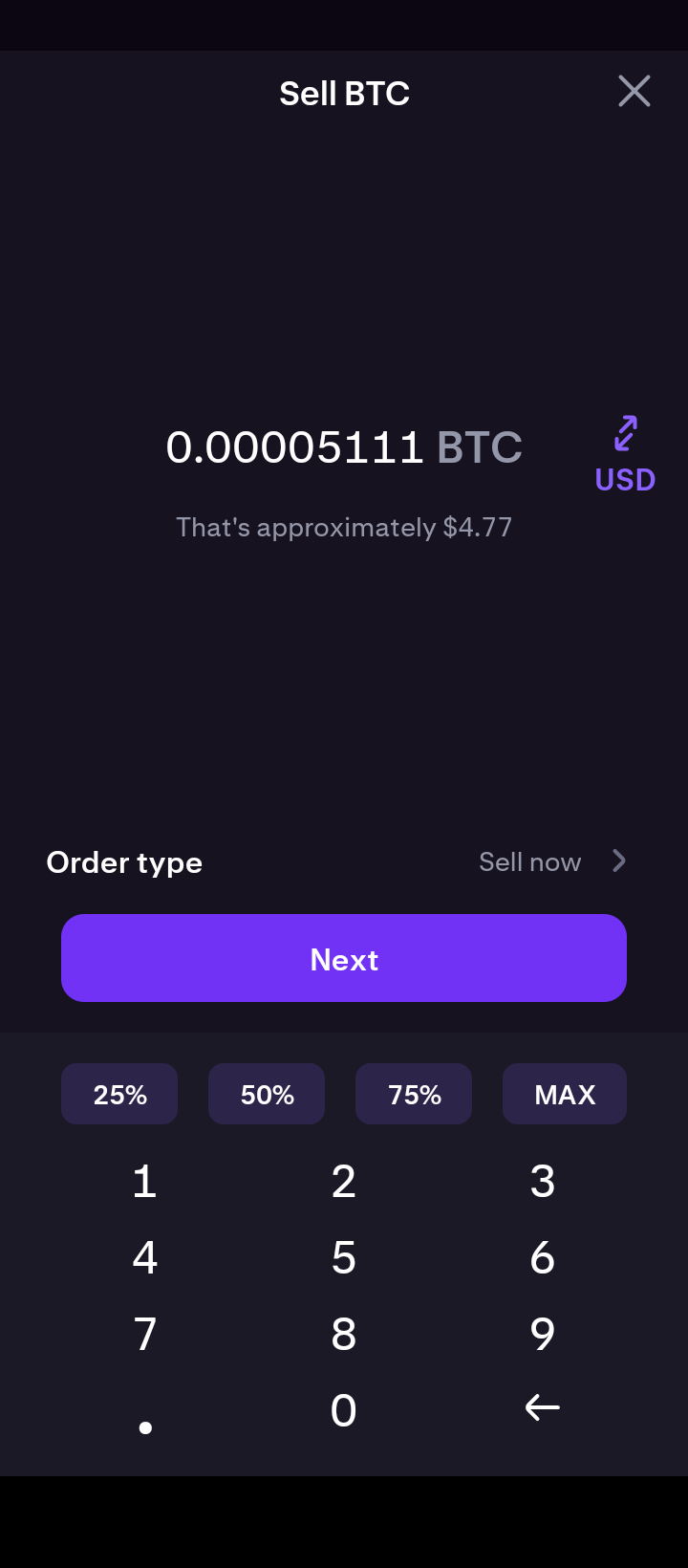Enter digit 4 on the keypad
The height and width of the screenshot is (1568, 688).
pos(145,1258)
